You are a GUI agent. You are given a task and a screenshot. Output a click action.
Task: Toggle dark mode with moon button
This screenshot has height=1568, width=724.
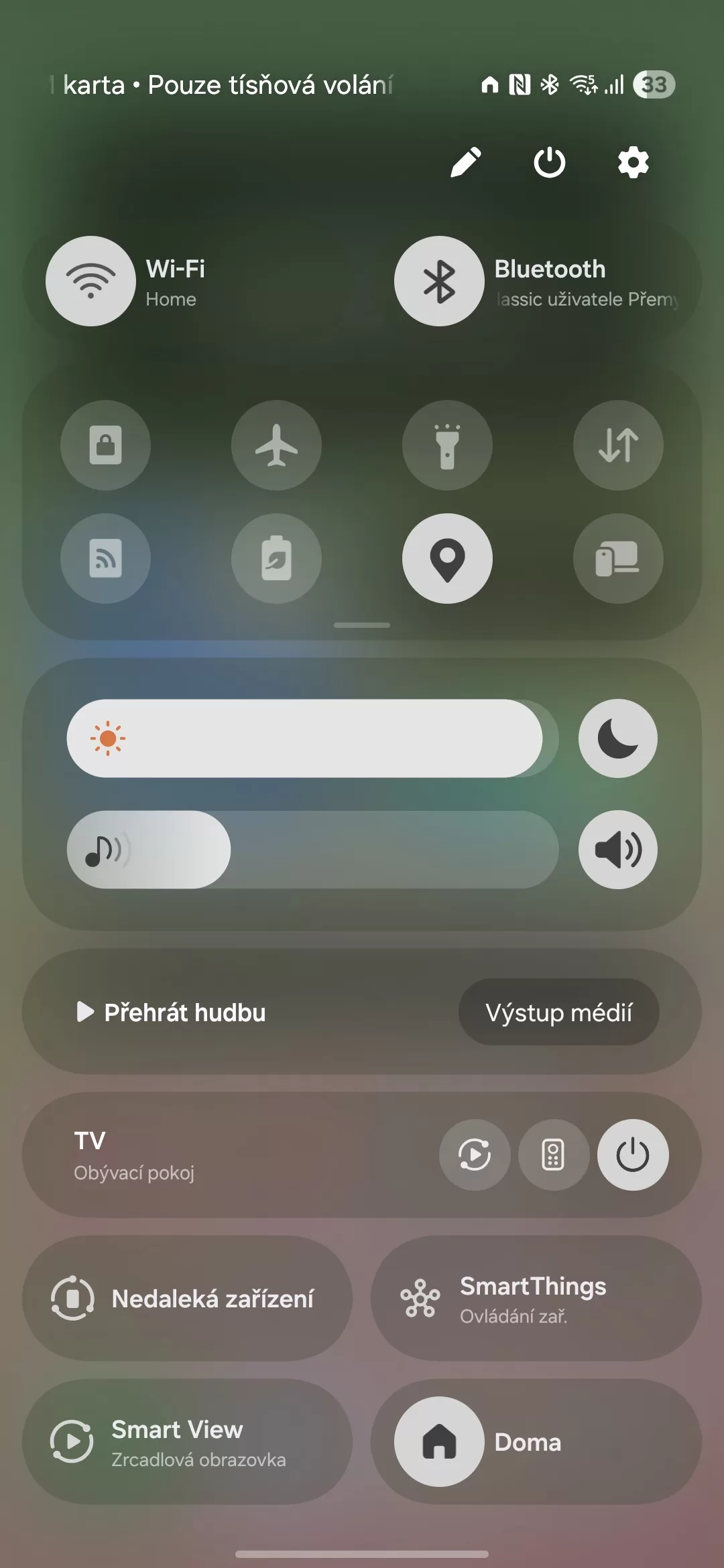coord(617,738)
